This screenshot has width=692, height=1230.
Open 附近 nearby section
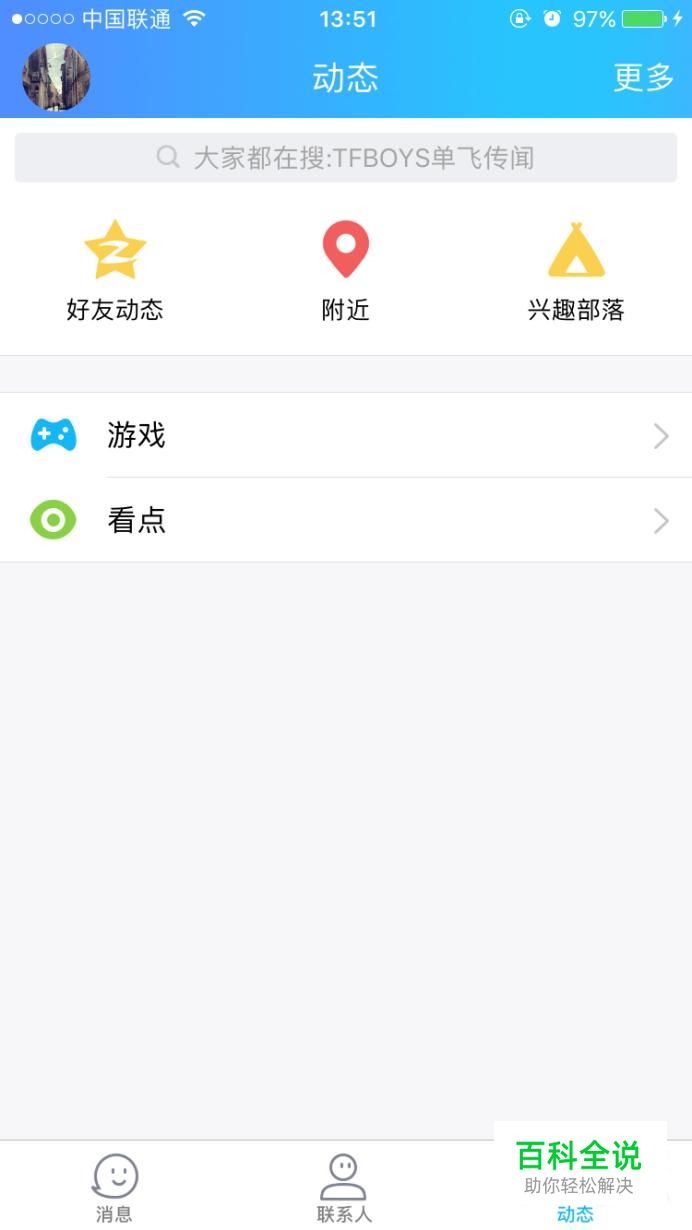coord(346,271)
